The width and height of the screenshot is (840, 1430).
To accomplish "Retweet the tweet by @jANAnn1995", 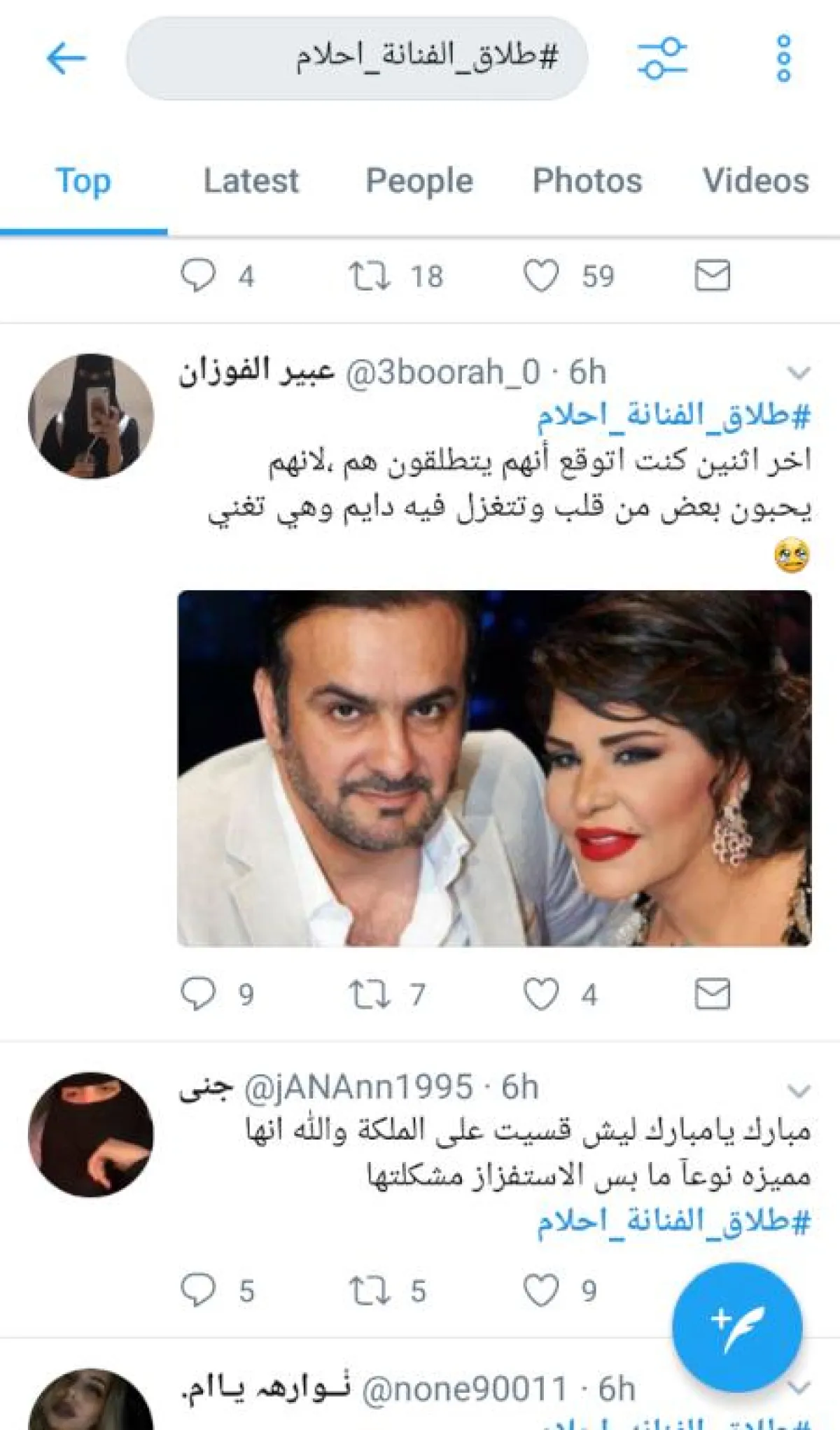I will point(370,1291).
